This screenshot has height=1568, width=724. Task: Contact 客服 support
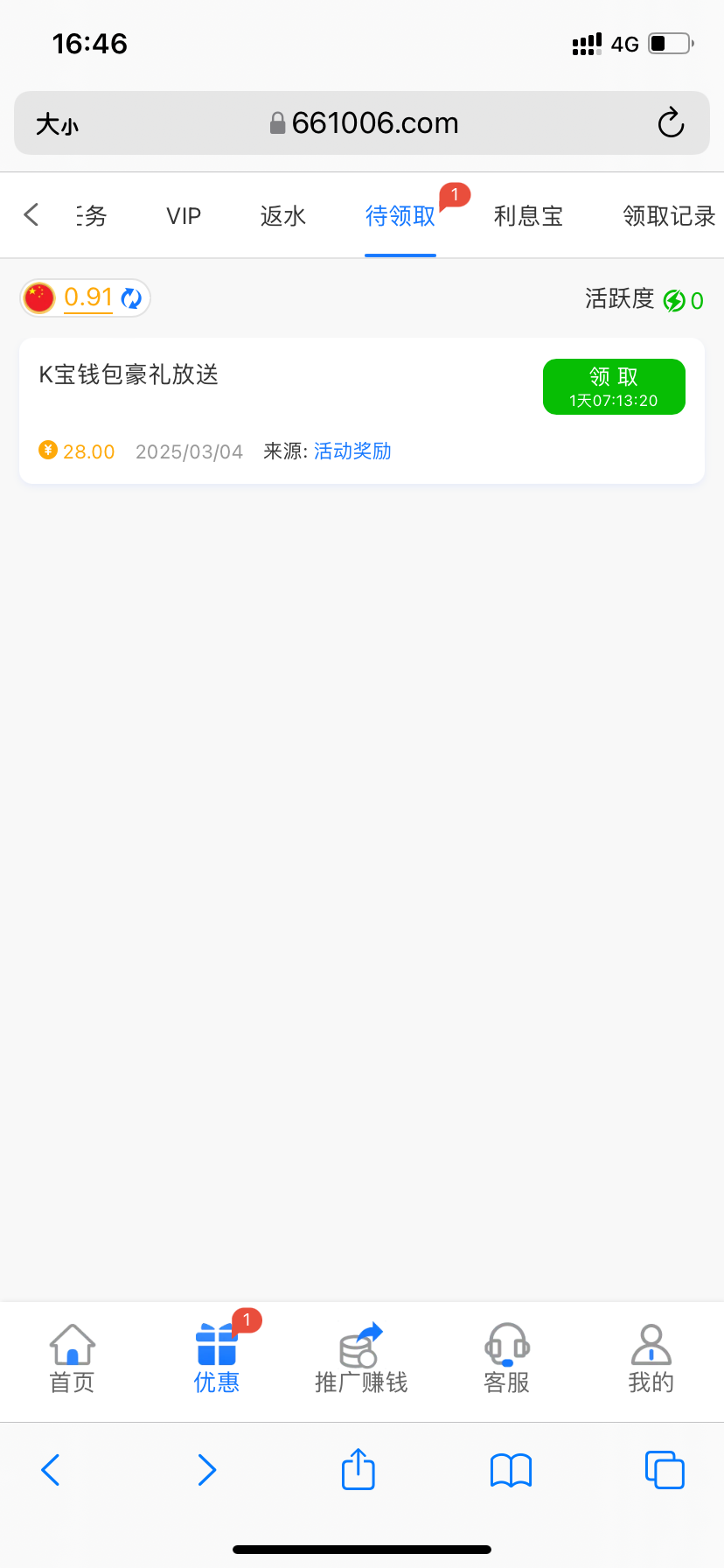tap(507, 1359)
